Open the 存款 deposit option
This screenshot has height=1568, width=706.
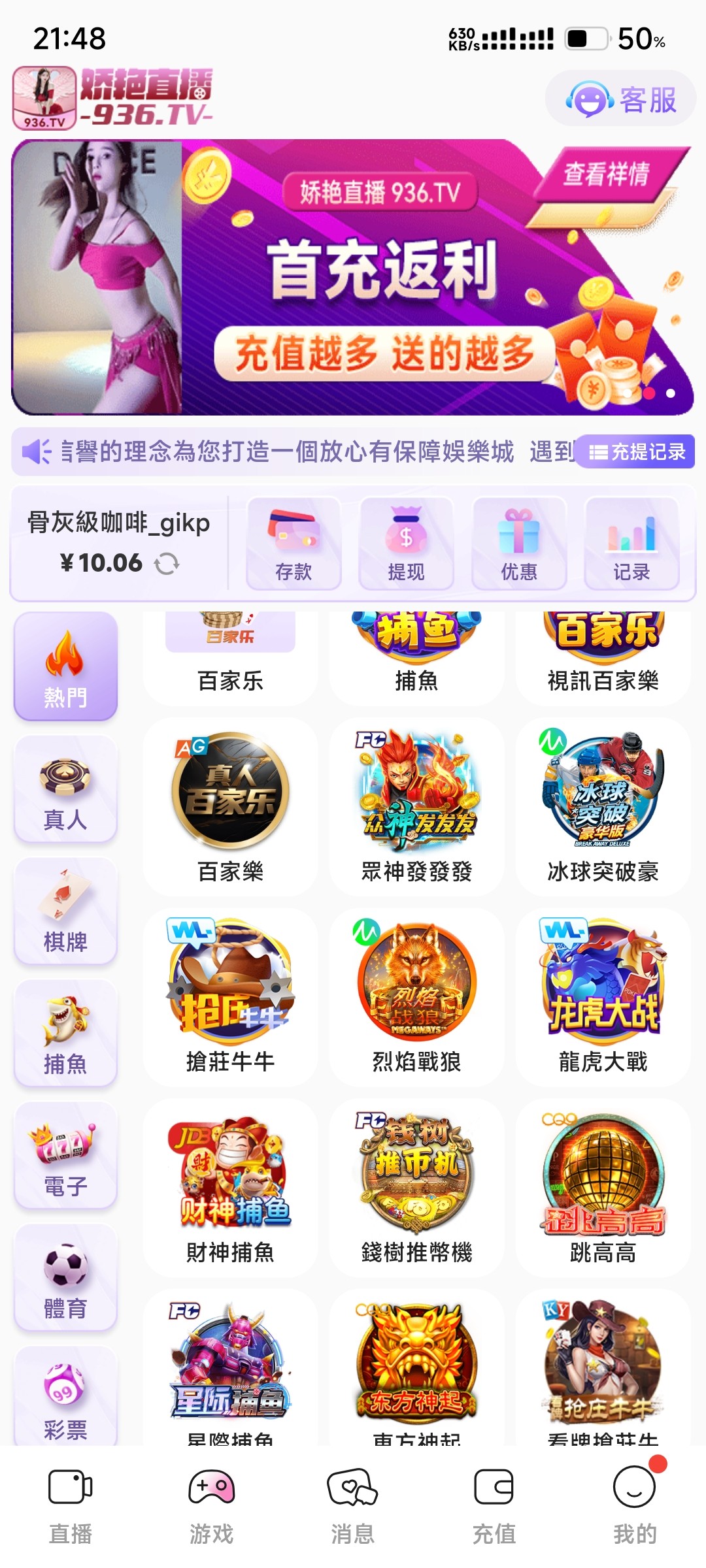(294, 544)
